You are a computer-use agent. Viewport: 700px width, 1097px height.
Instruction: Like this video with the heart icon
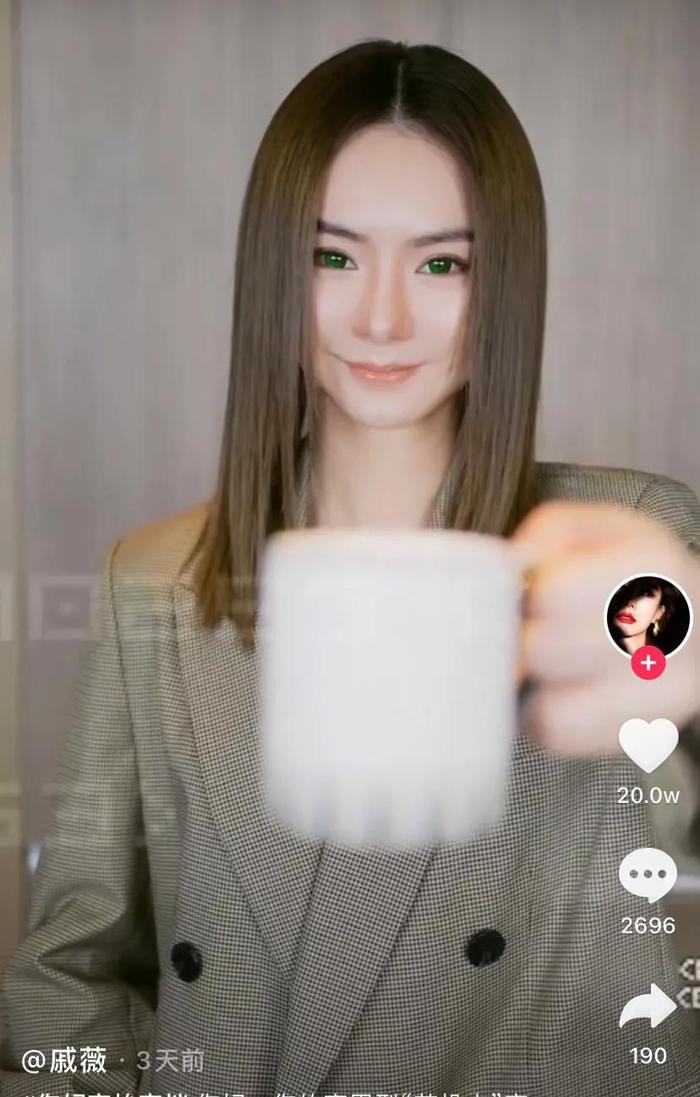pyautogui.click(x=648, y=745)
